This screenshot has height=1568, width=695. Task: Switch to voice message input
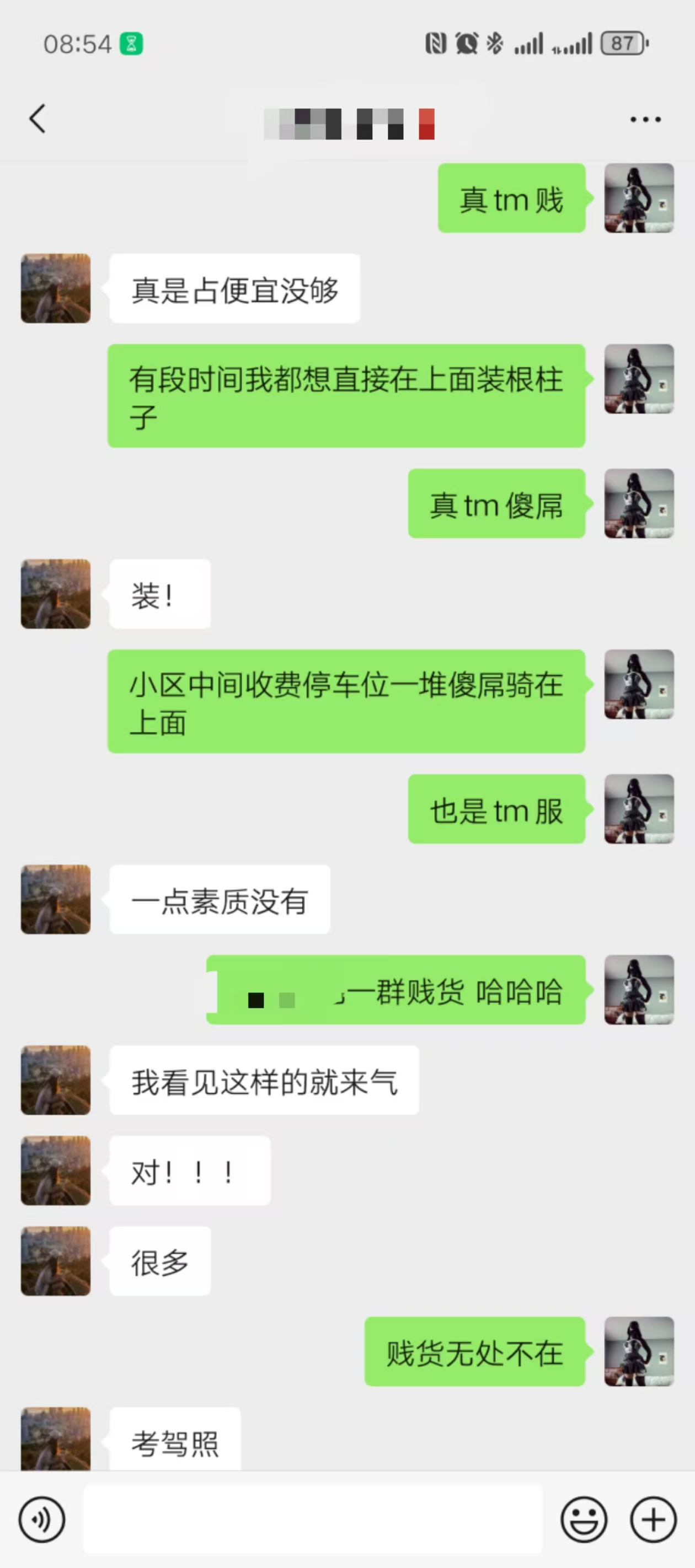[x=42, y=1519]
